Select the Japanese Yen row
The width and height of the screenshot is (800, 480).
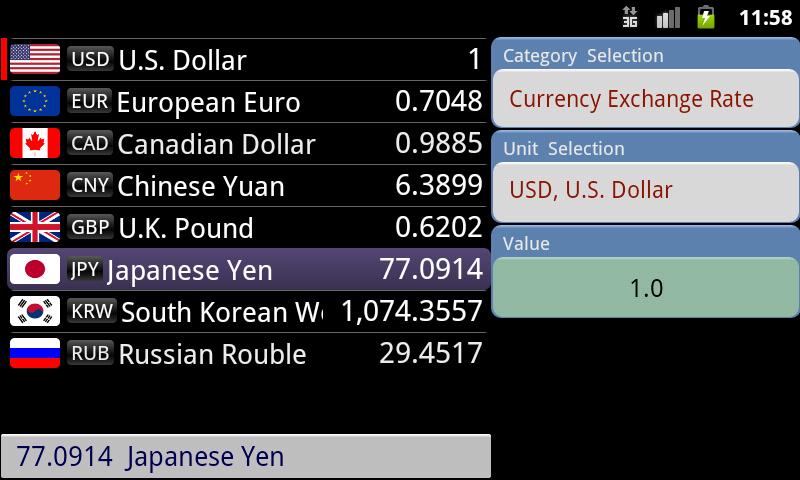246,270
